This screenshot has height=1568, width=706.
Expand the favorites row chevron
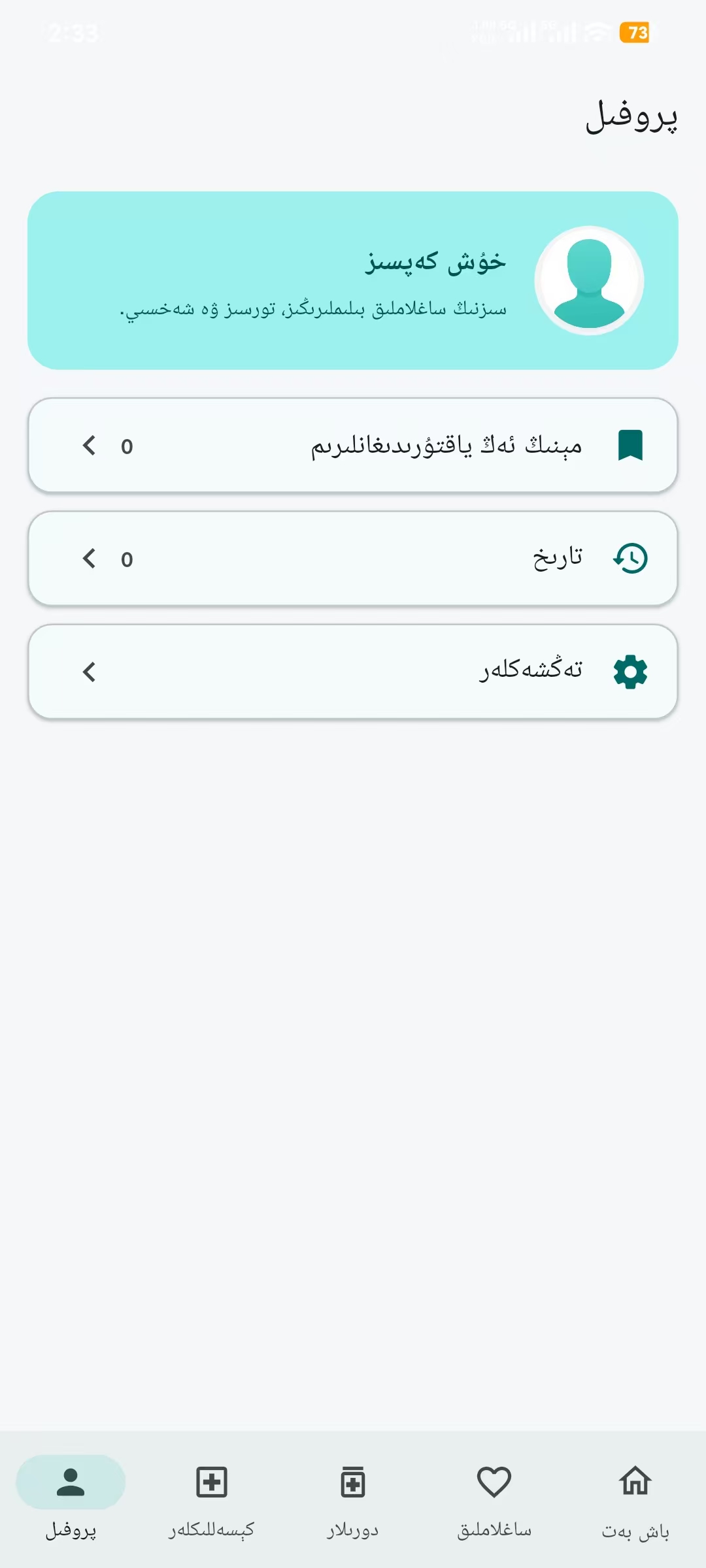[89, 446]
